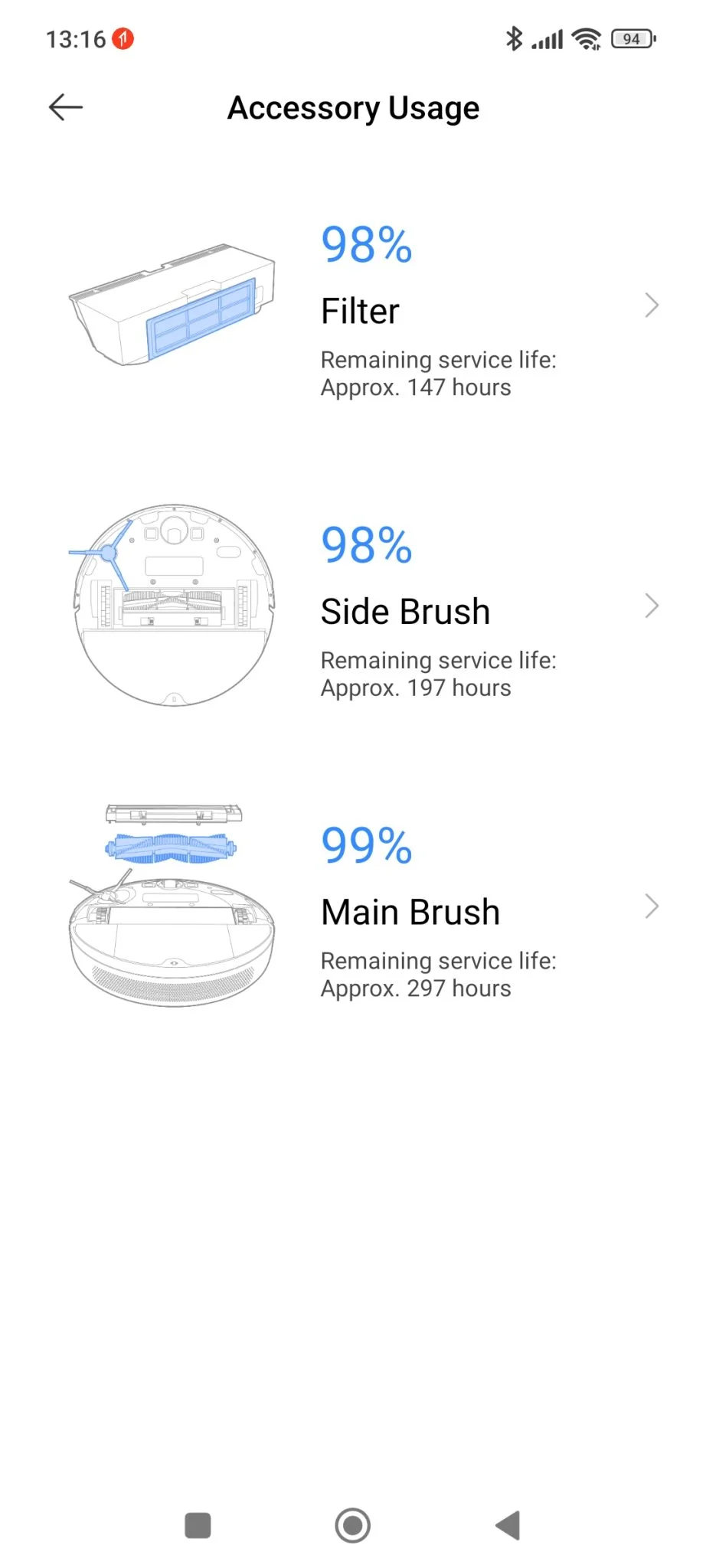Image resolution: width=706 pixels, height=1568 pixels.
Task: Open Main Brush accessory details
Action: coord(650,906)
